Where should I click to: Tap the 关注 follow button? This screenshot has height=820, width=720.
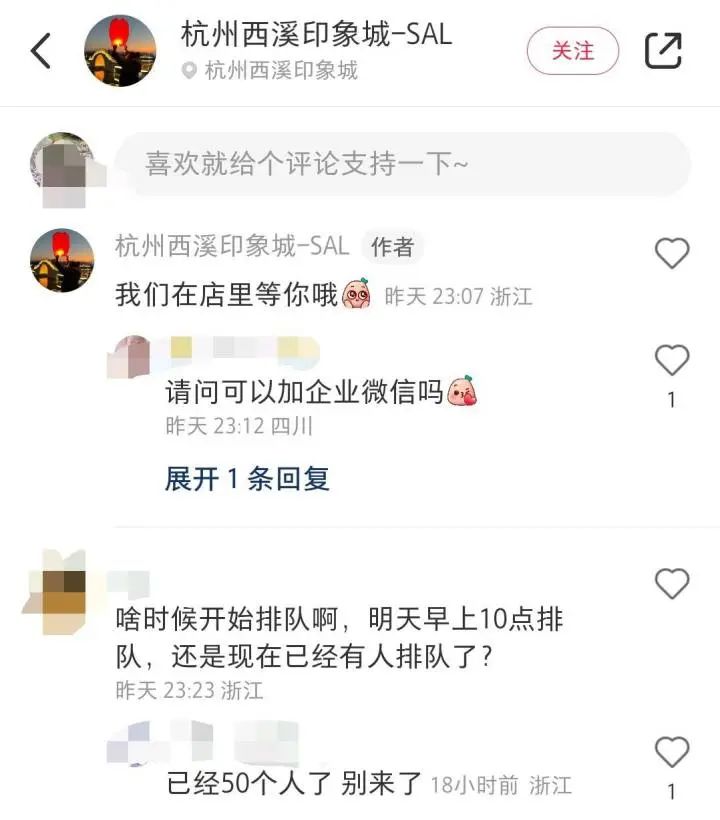tap(573, 51)
